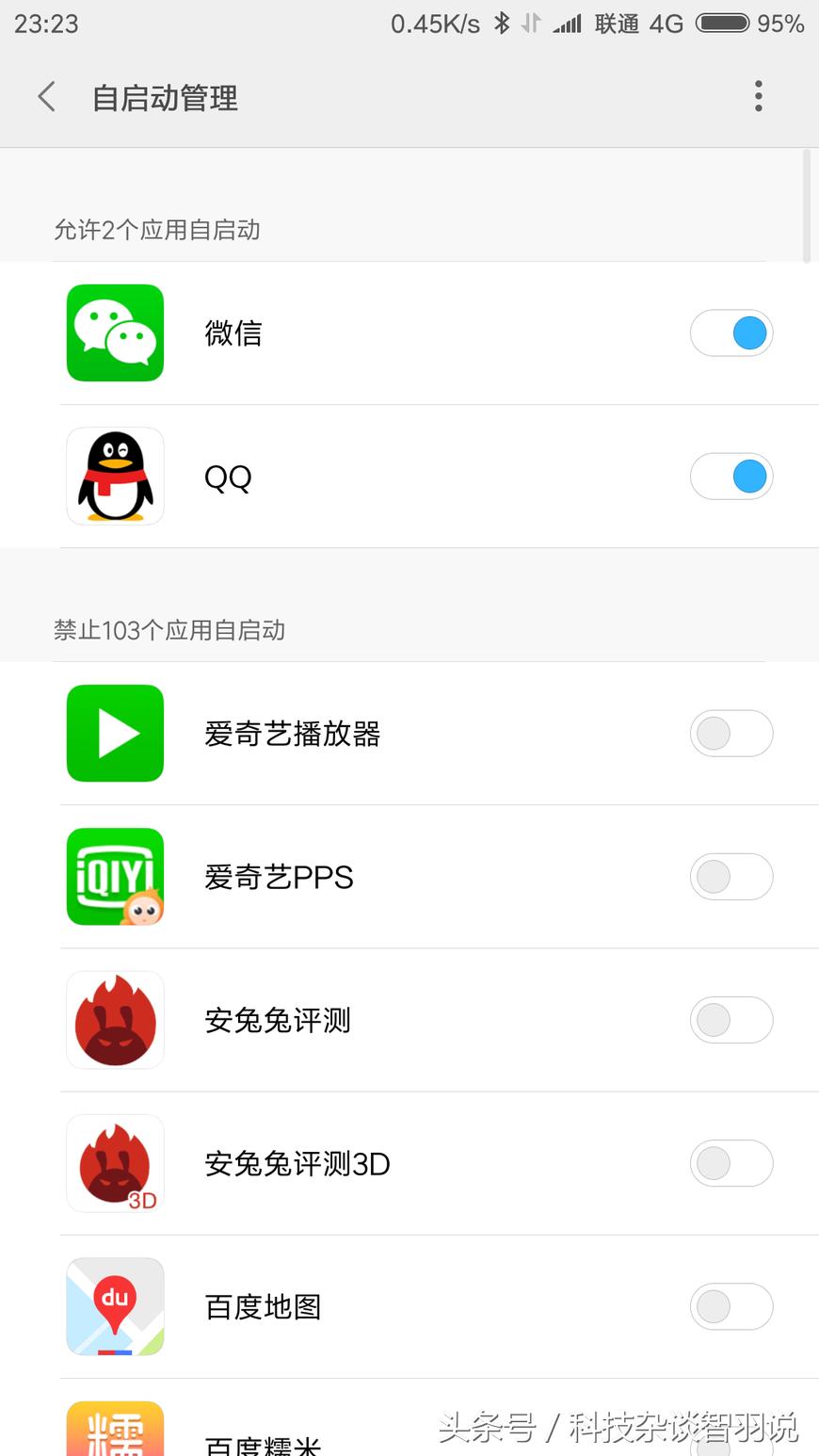This screenshot has width=819, height=1456.
Task: Tap the 爱奇艺PPS iQIYI icon
Action: pos(115,877)
